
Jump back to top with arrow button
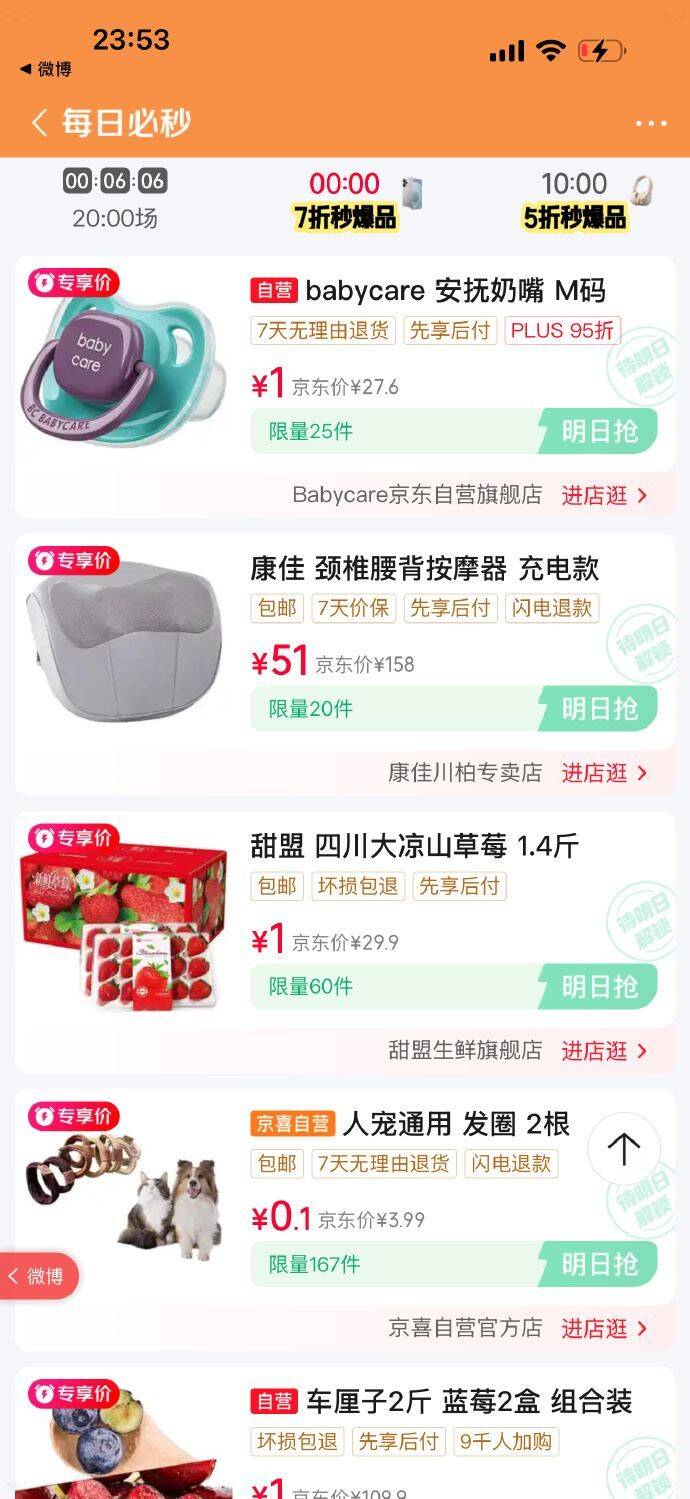(623, 1149)
